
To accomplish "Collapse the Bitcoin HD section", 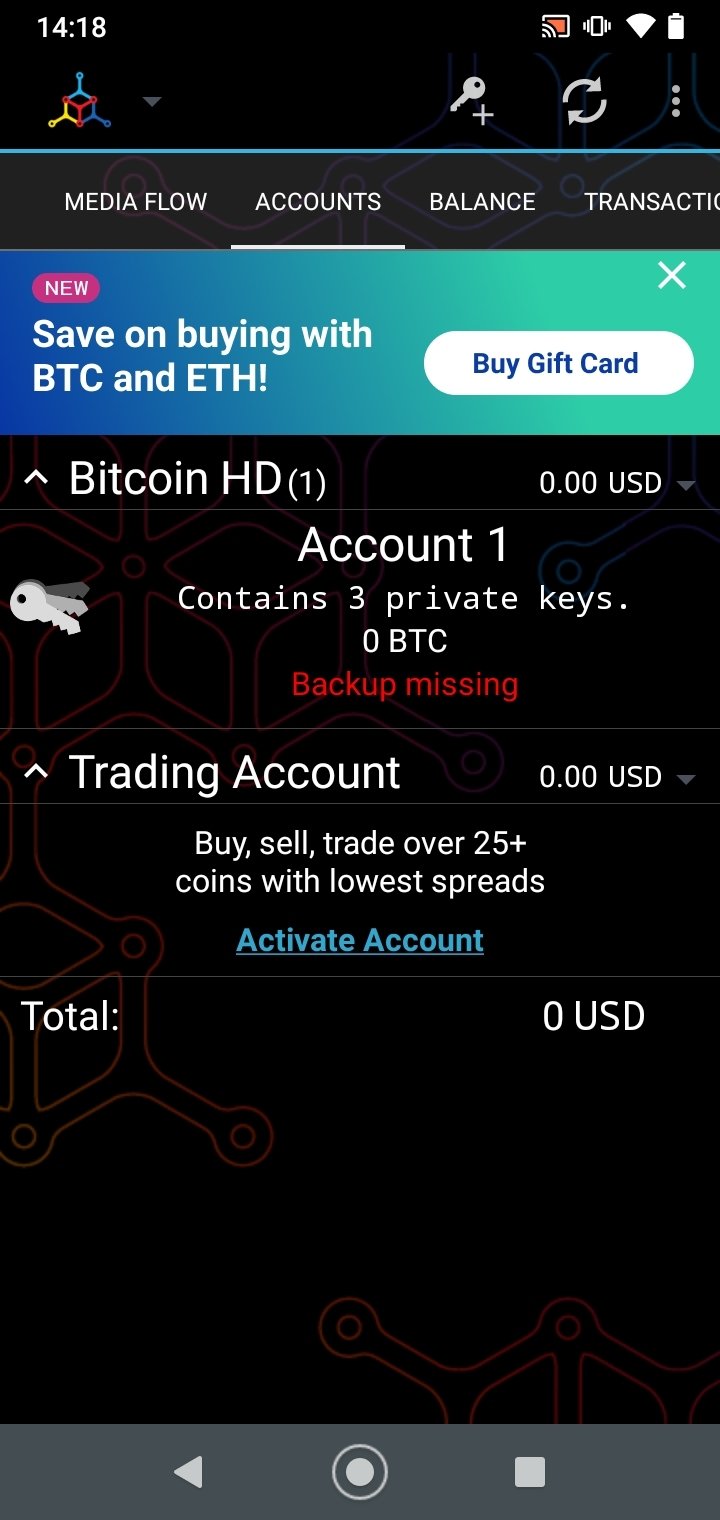I will [x=36, y=479].
